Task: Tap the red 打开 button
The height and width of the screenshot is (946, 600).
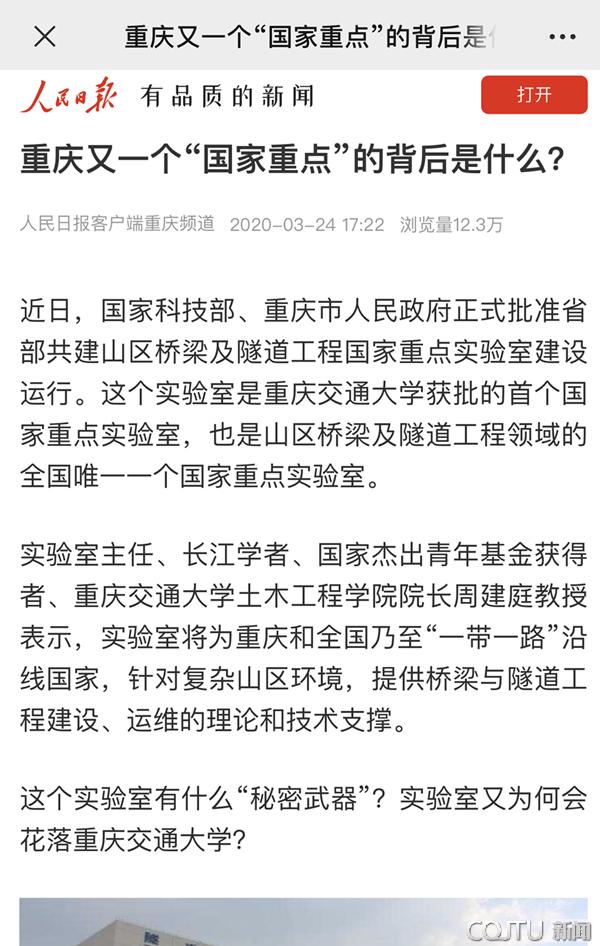Action: pyautogui.click(x=534, y=95)
